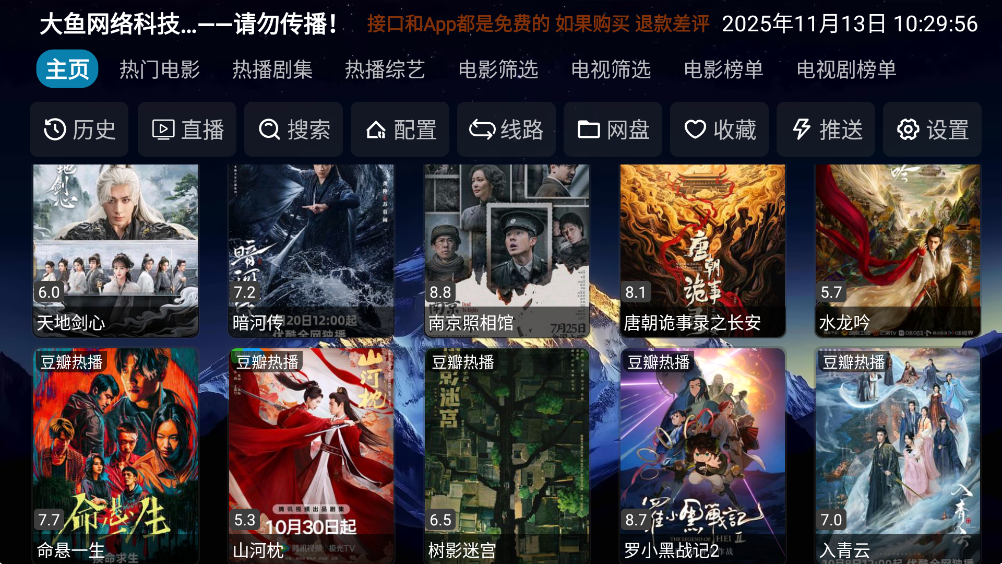This screenshot has height=564, width=1002.
Task: Switch to the 热播综艺 tab
Action: 385,69
